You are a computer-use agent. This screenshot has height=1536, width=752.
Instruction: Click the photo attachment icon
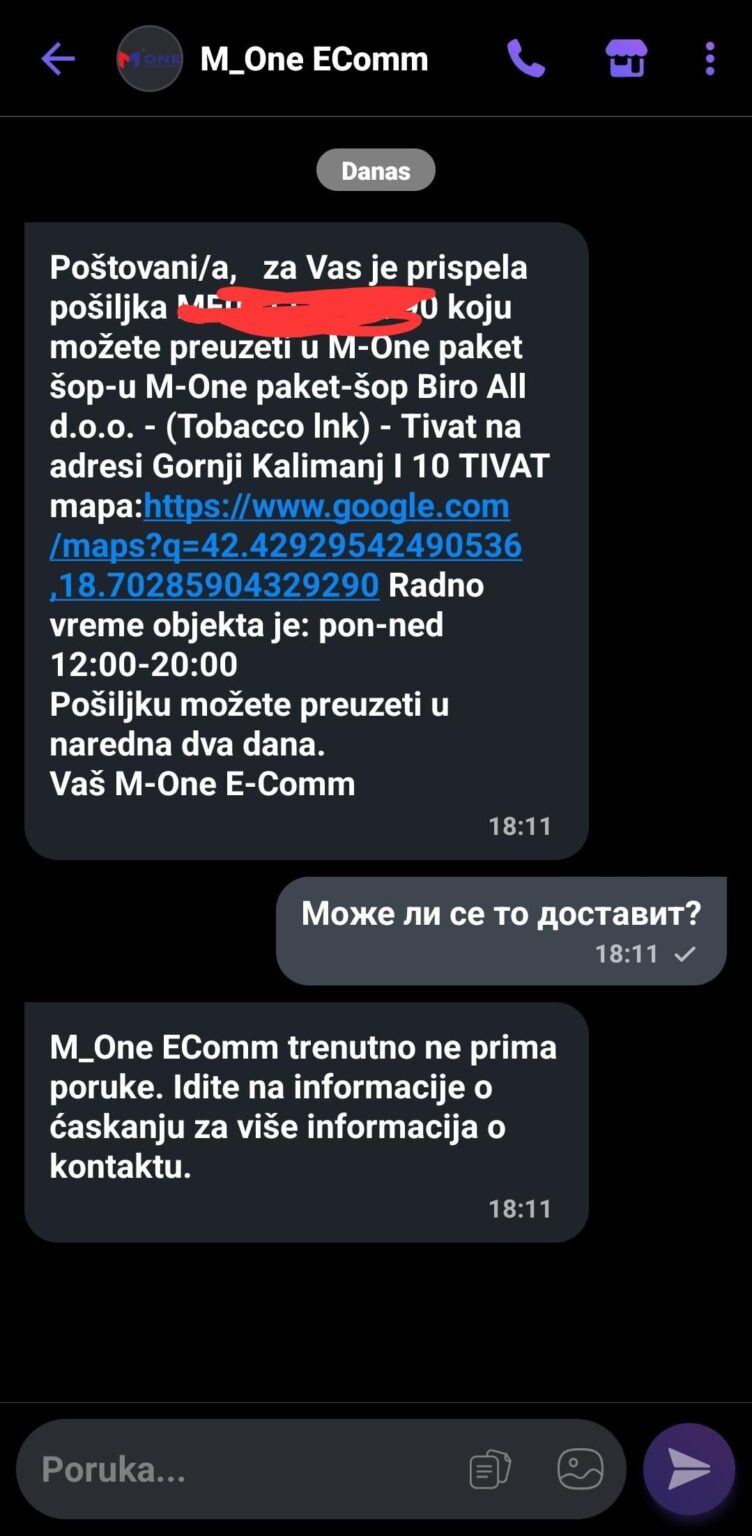pyautogui.click(x=580, y=1468)
